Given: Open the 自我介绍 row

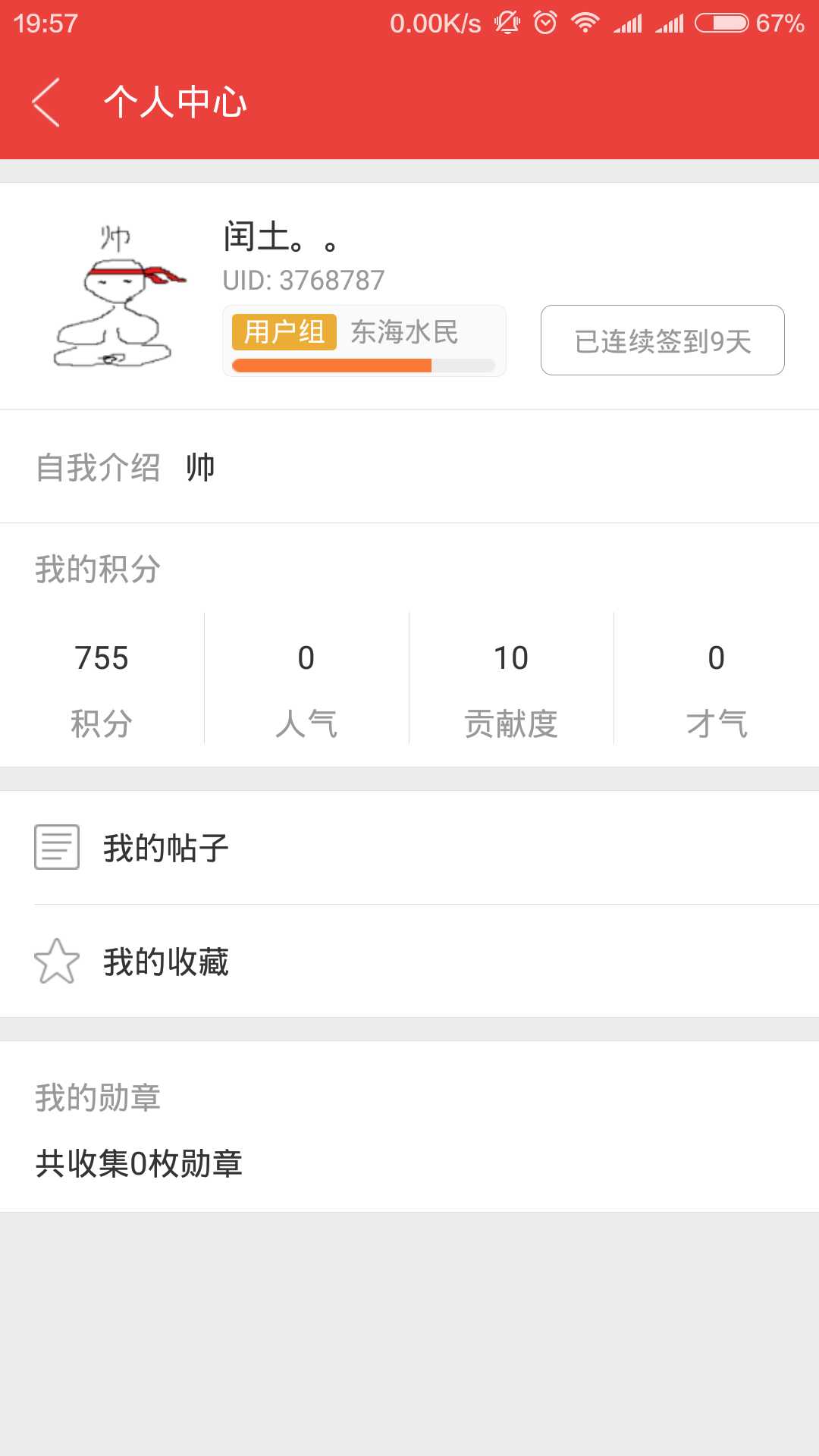Looking at the screenshot, I should 409,467.
